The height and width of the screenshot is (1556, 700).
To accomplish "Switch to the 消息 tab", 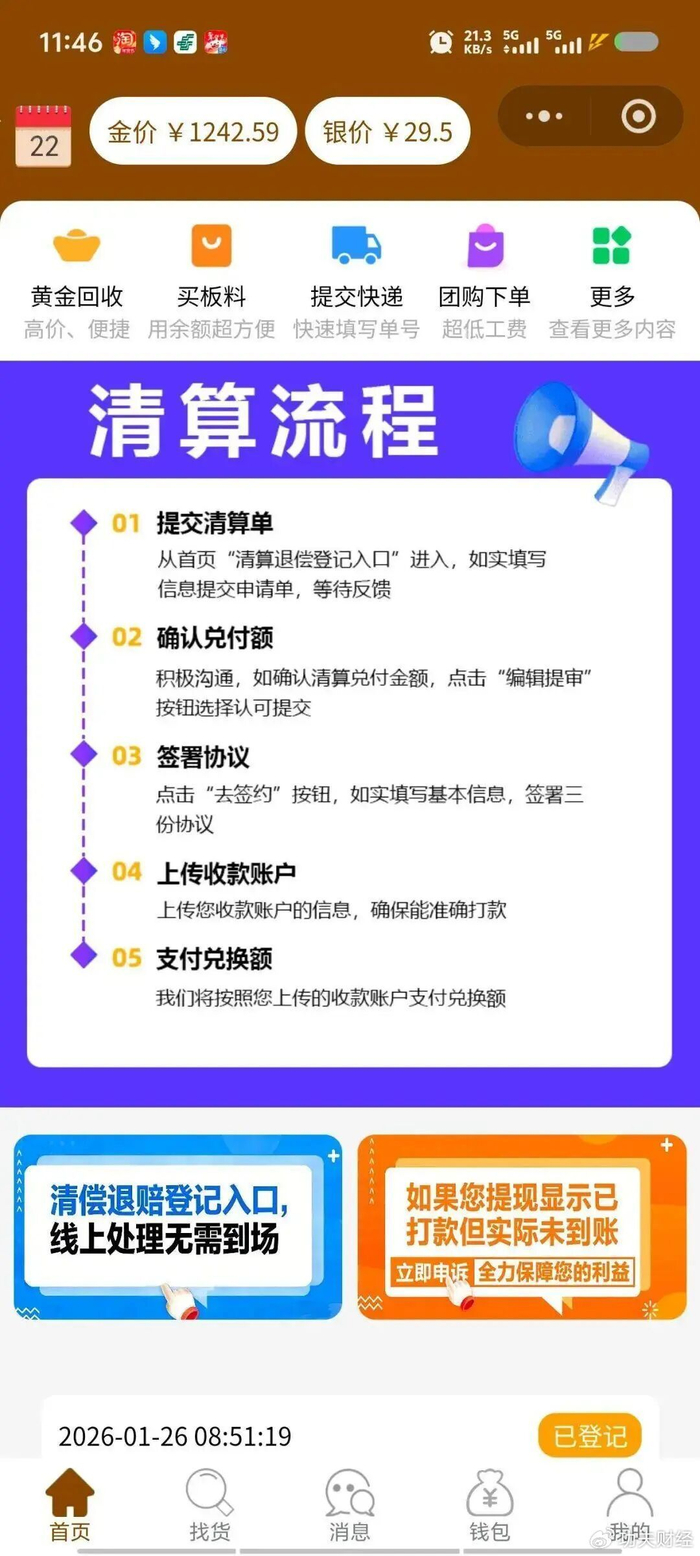I will tap(350, 1505).
